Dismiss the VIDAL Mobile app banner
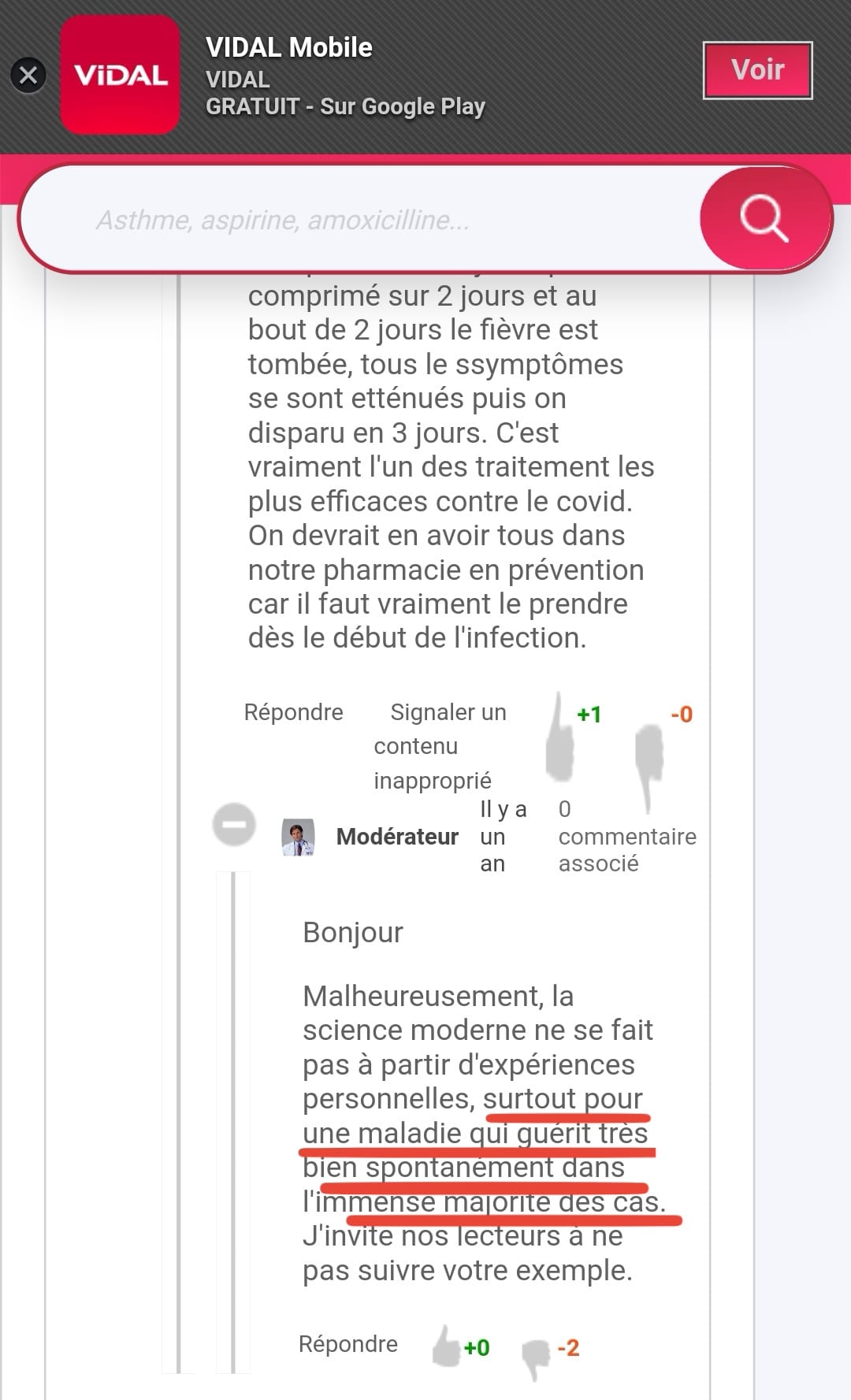 point(28,76)
